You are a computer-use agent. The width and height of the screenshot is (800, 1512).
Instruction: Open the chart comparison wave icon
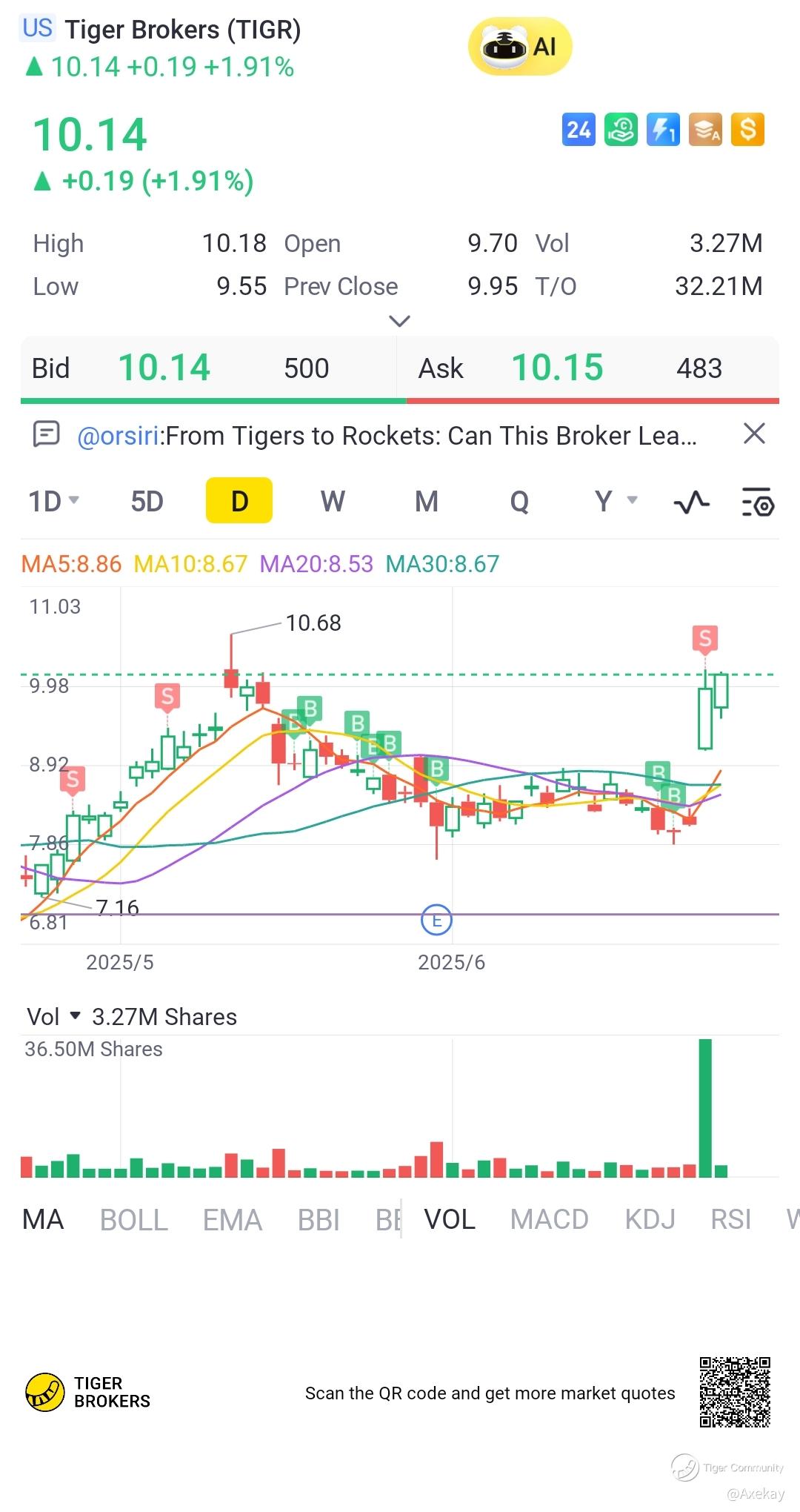click(691, 503)
